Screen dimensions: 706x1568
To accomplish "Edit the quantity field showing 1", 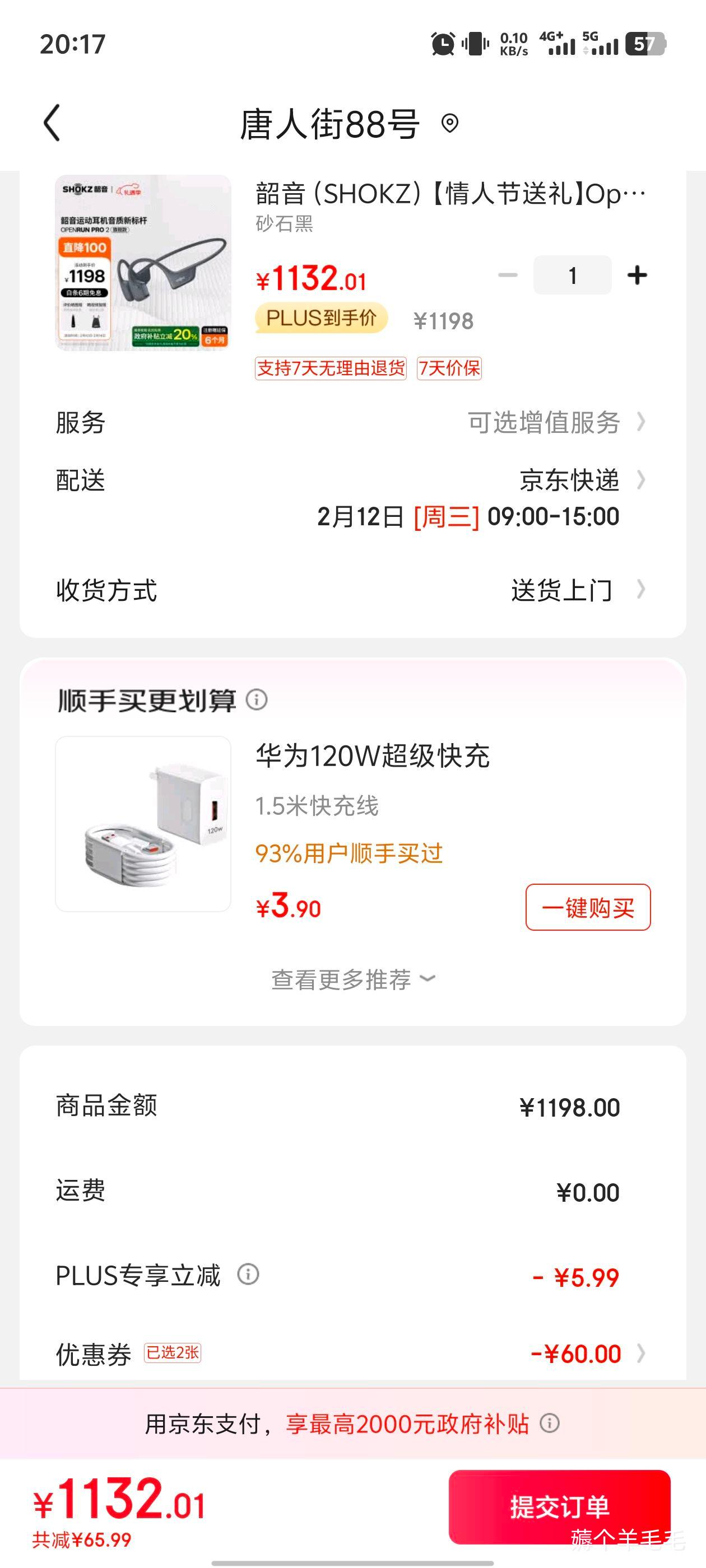I will coord(572,275).
